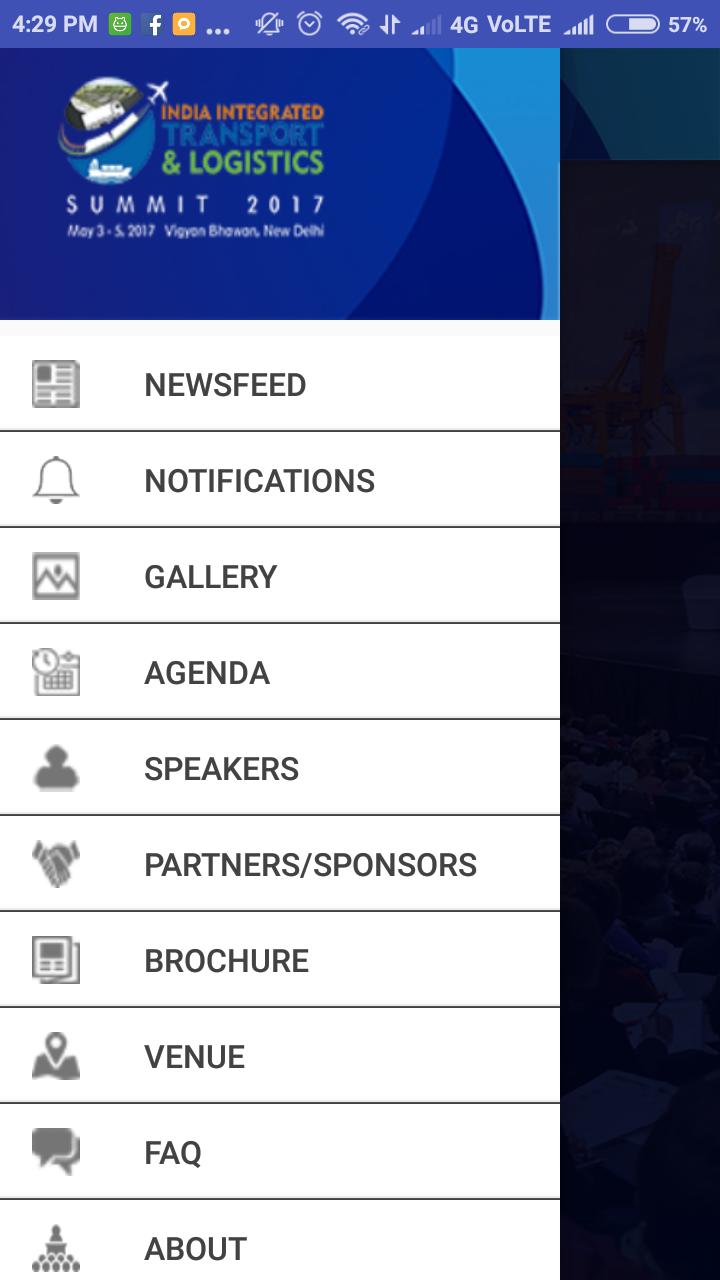Open the FAQ section

[x=173, y=1153]
